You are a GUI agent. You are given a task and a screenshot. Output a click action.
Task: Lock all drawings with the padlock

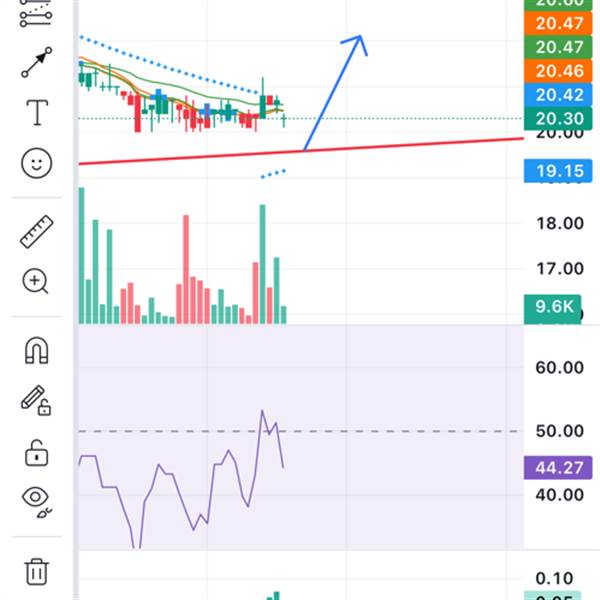click(36, 452)
